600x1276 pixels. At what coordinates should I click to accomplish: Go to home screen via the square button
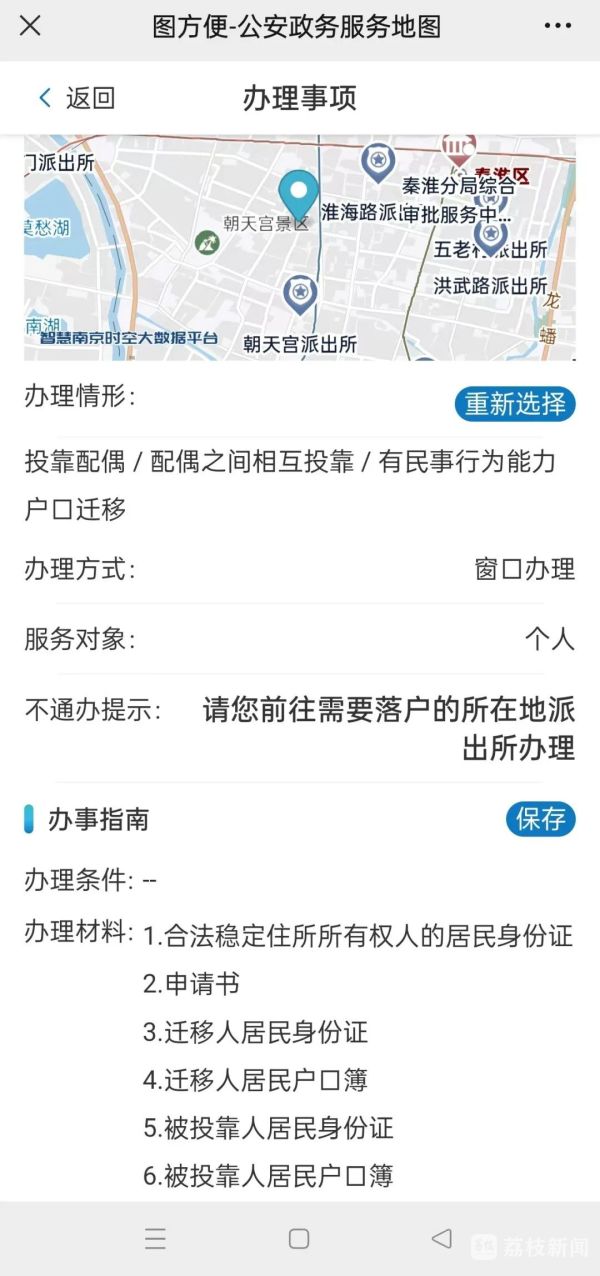(x=299, y=1238)
